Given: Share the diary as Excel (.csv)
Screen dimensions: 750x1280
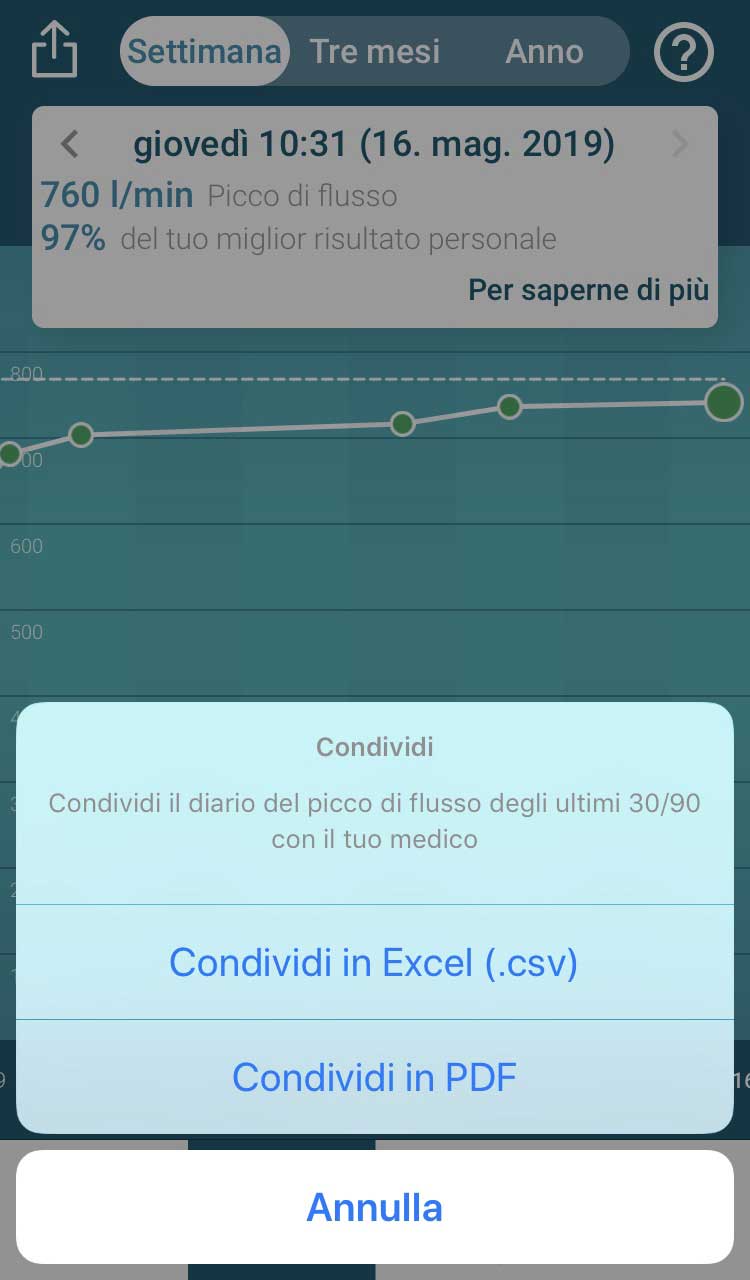Looking at the screenshot, I should 374,962.
